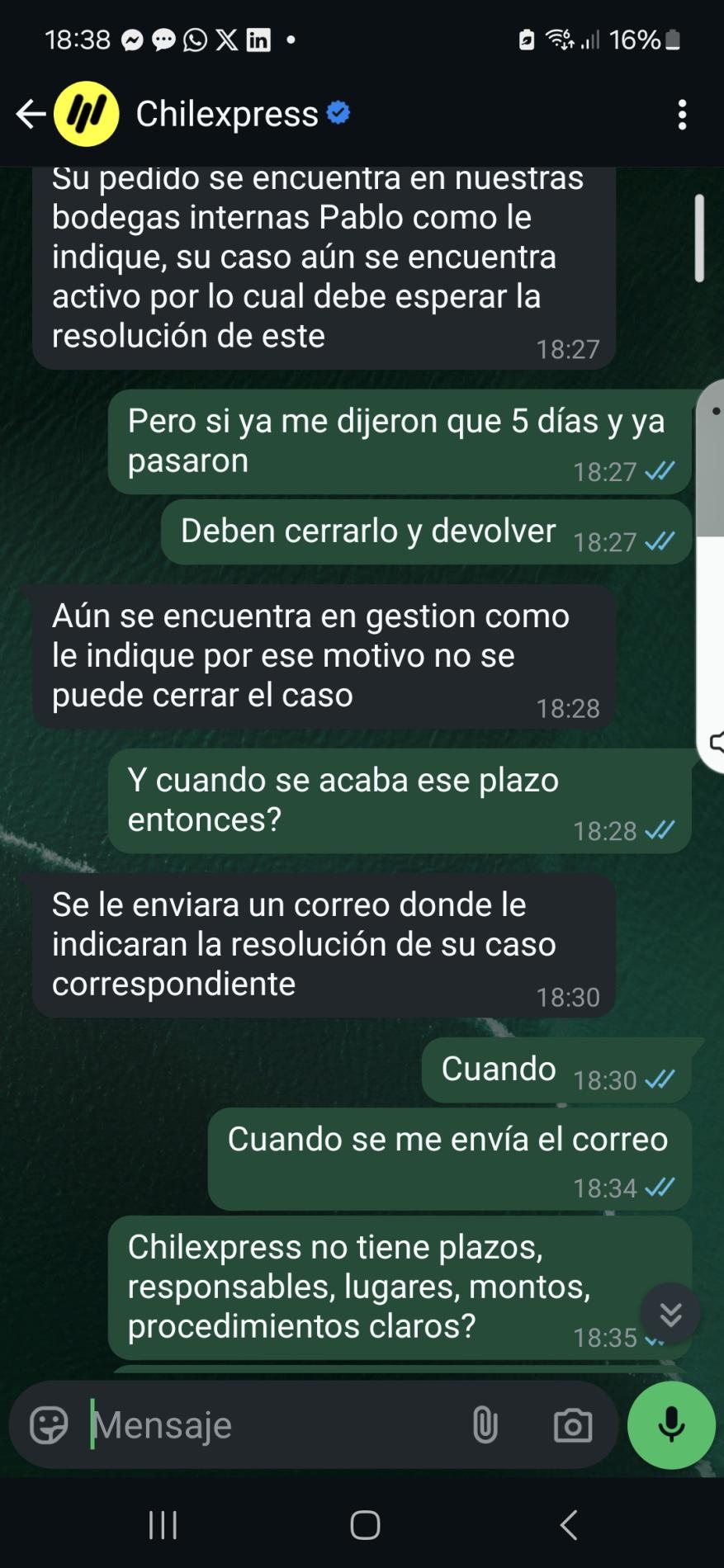The width and height of the screenshot is (724, 1568).
Task: Open the Chilexpress profile picture
Action: [x=87, y=114]
